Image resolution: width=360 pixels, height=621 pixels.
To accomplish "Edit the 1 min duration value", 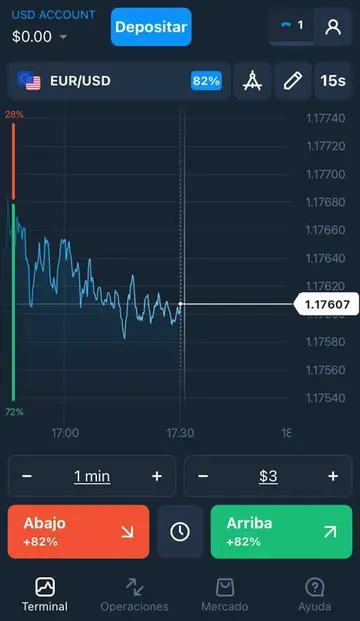I will pos(92,476).
